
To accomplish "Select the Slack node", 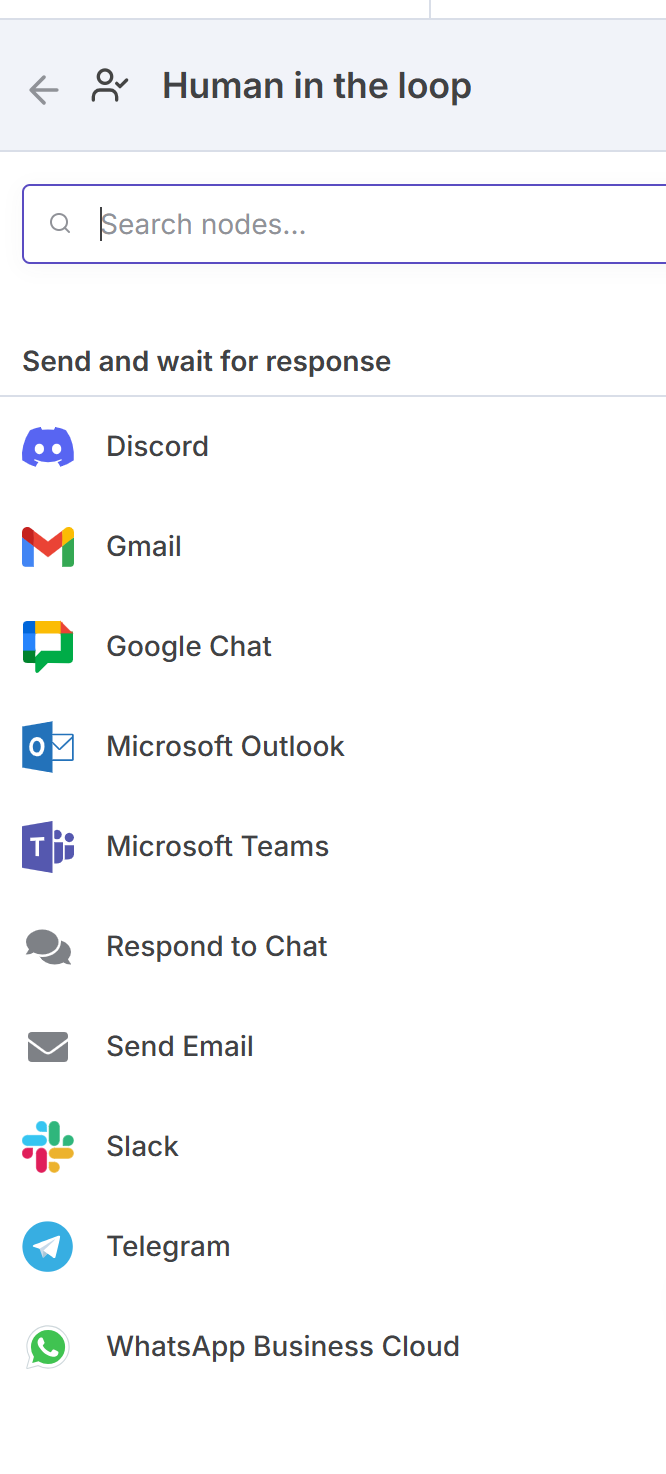I will 333,1146.
